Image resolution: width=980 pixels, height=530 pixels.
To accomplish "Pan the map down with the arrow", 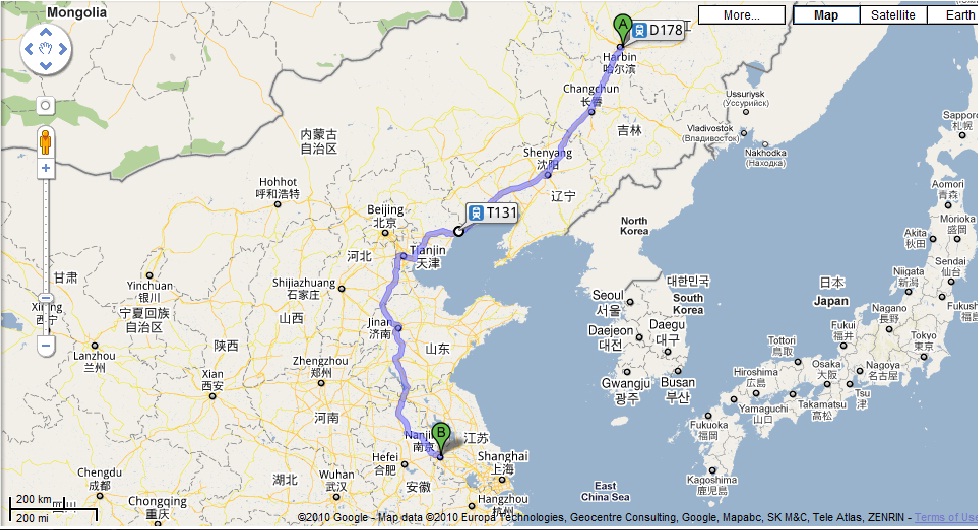I will [45, 64].
